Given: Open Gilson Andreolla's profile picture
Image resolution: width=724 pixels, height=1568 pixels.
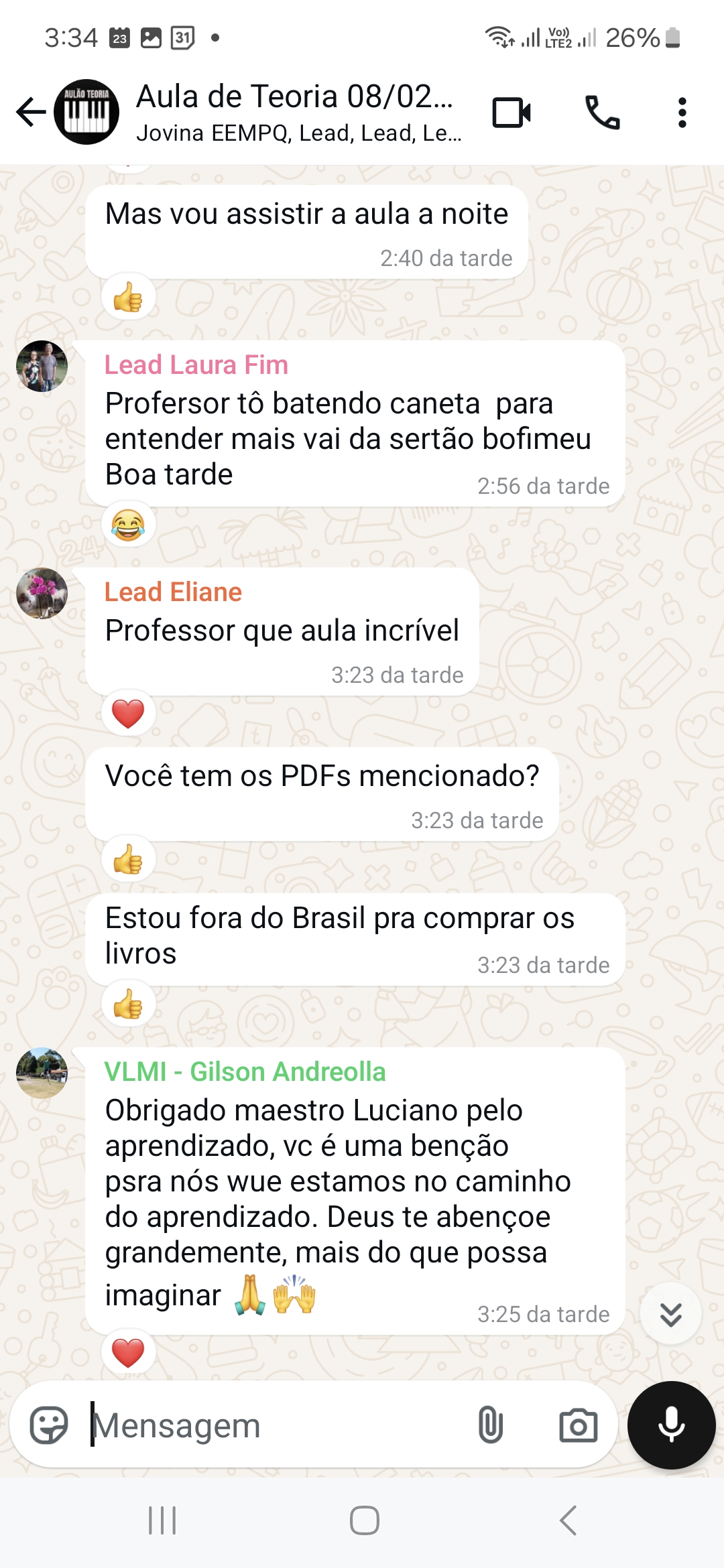Looking at the screenshot, I should (42, 1073).
